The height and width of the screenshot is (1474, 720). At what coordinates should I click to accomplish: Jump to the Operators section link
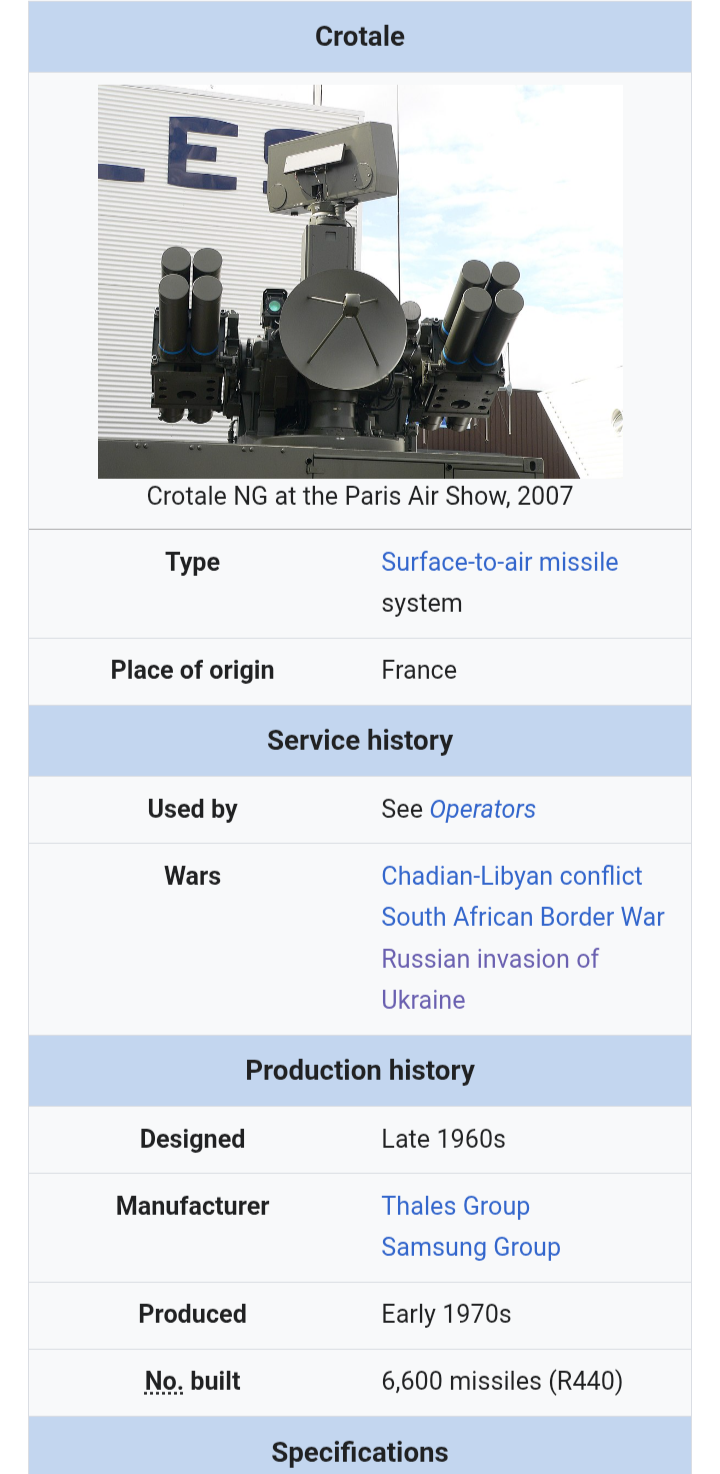click(482, 809)
